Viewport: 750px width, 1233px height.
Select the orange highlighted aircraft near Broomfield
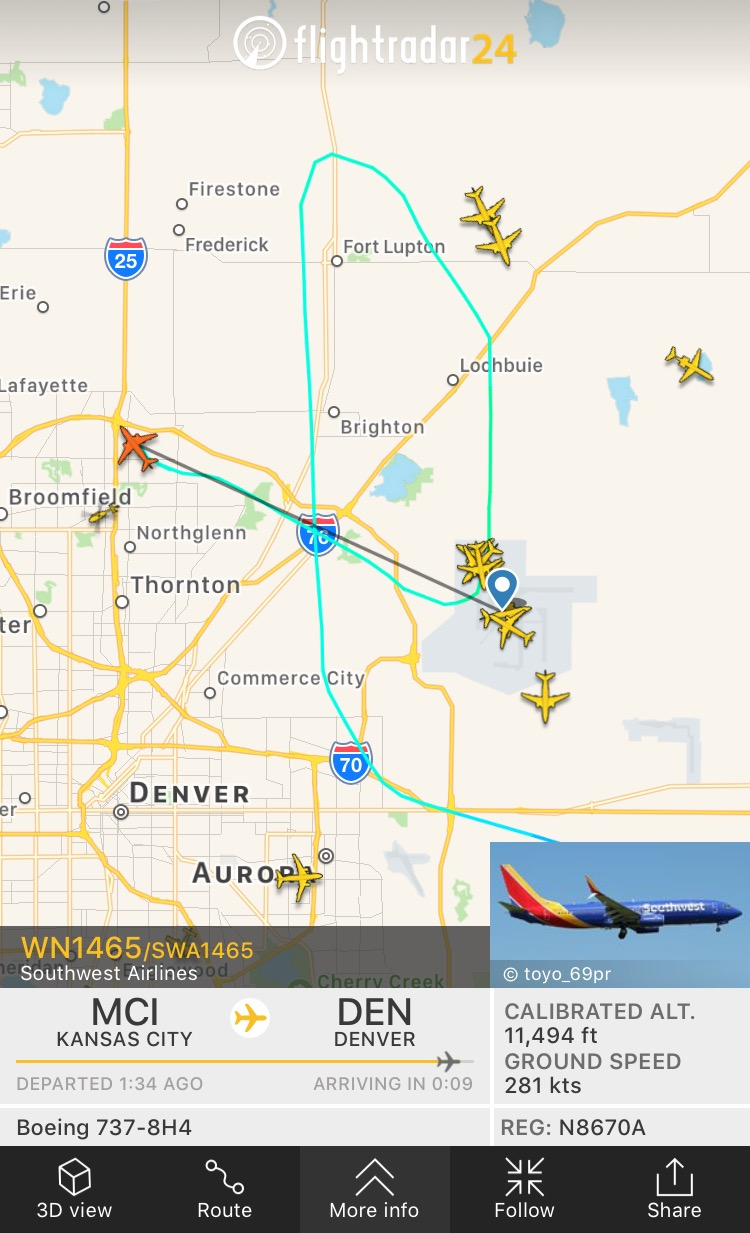pyautogui.click(x=136, y=446)
